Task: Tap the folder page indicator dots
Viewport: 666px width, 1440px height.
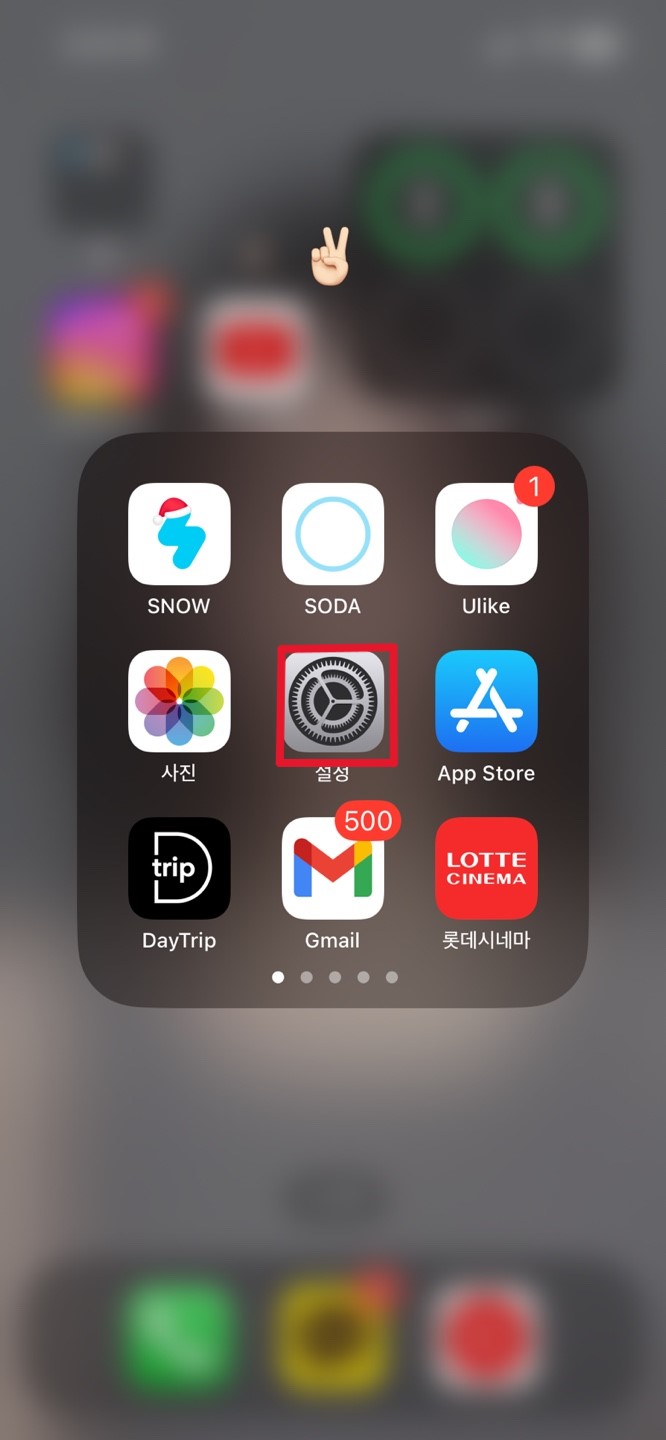Action: coord(335,977)
